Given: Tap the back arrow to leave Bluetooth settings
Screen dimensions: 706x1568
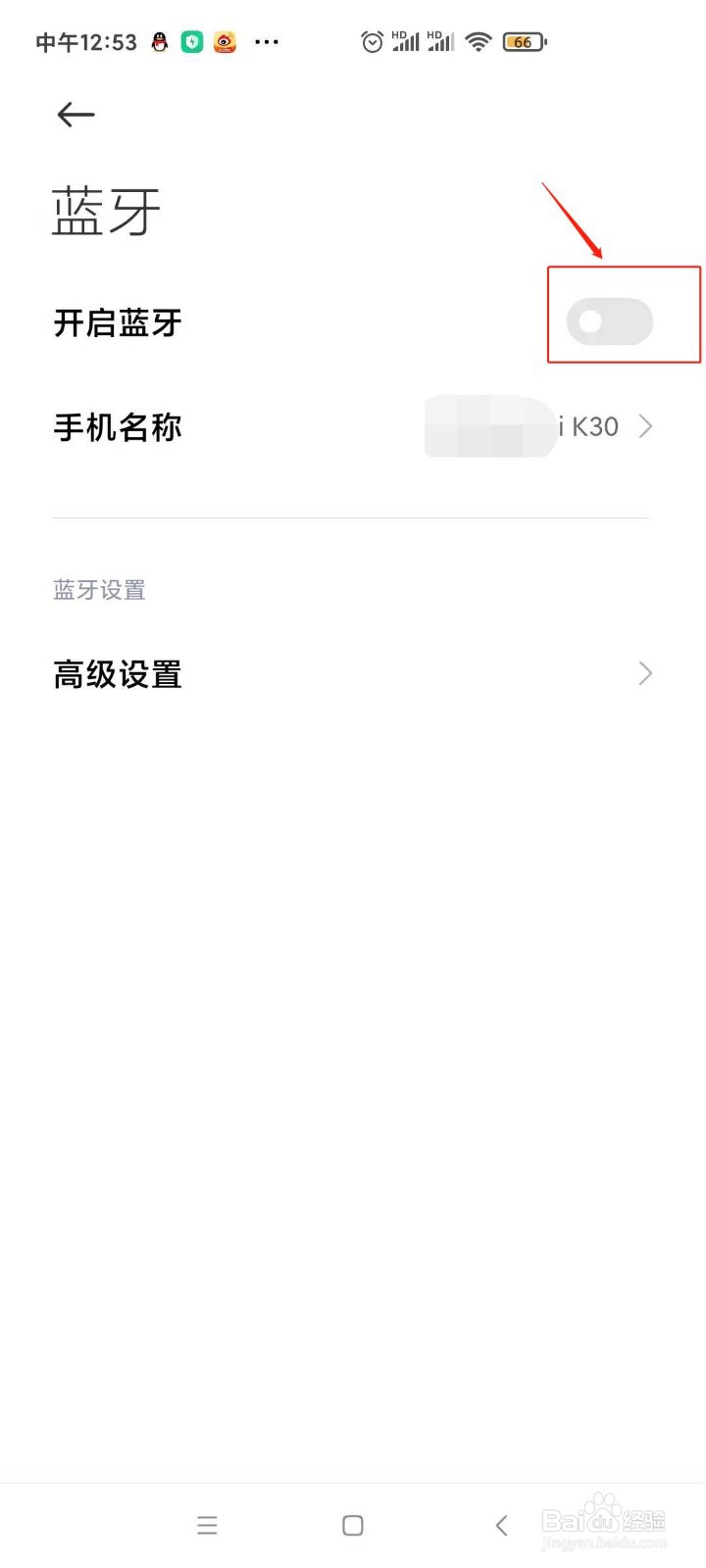Looking at the screenshot, I should click(x=75, y=115).
